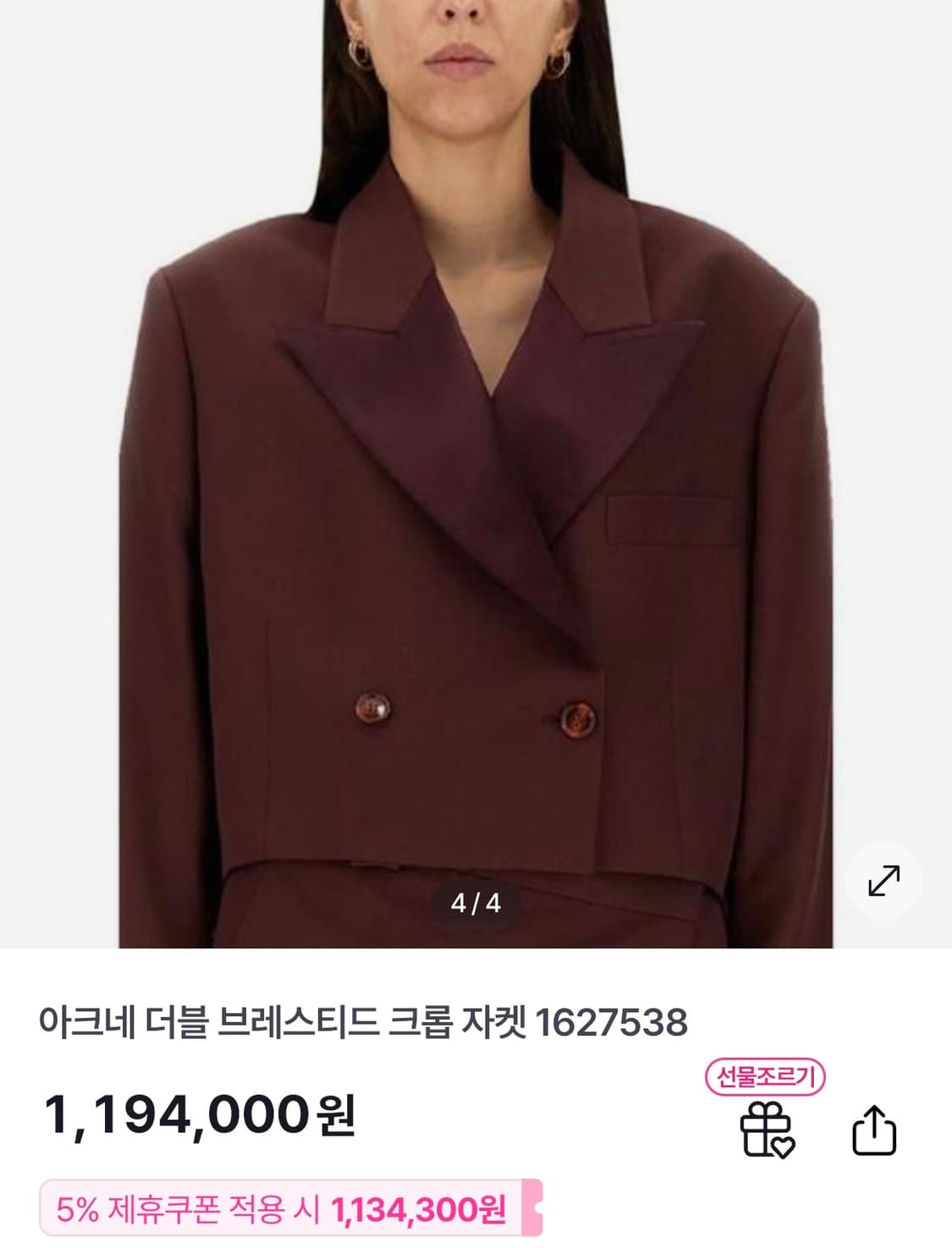
Task: Tap the 4/4 image counter overlay
Action: 476,901
